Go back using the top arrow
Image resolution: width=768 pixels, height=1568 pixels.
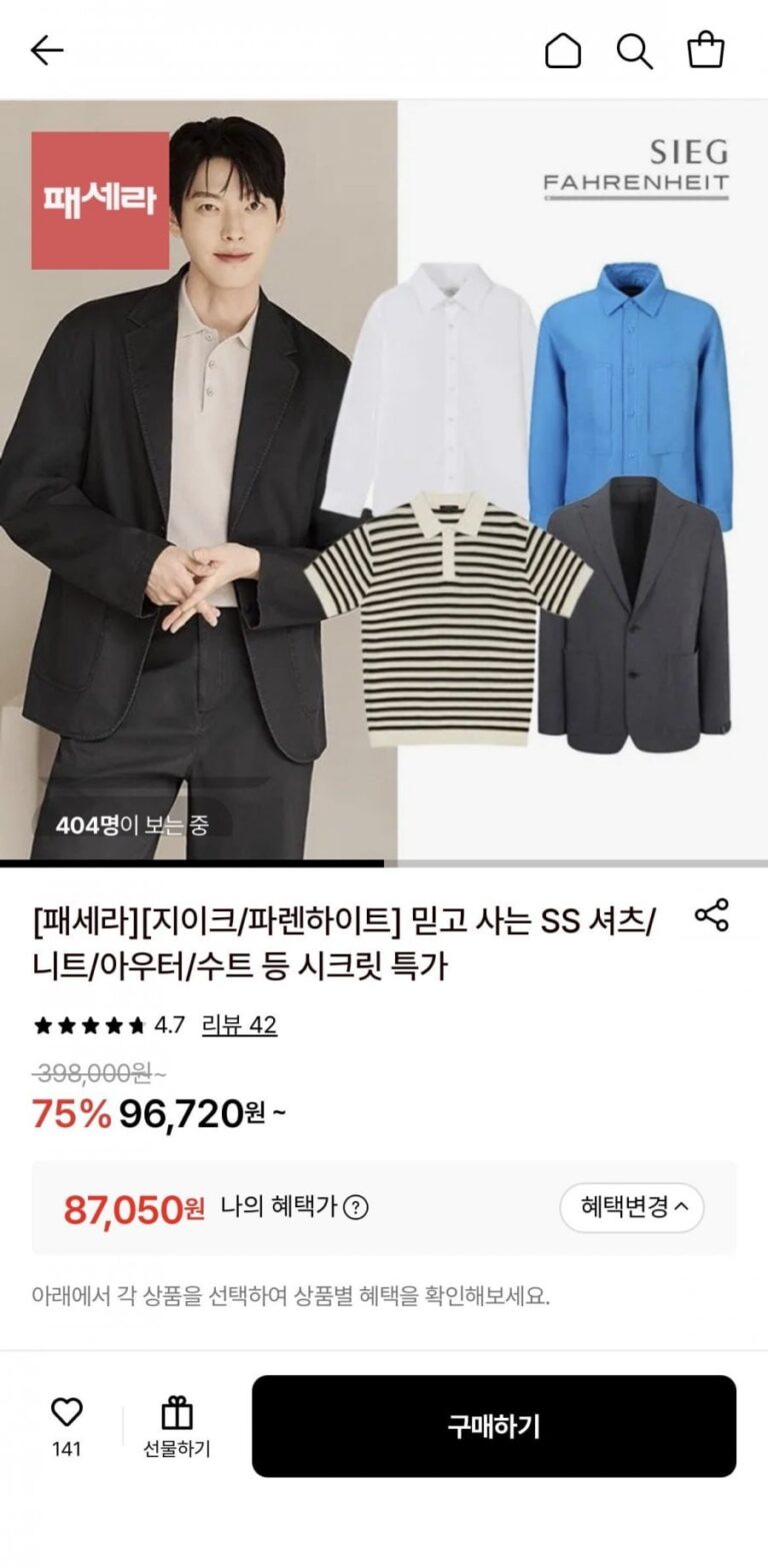click(x=47, y=50)
